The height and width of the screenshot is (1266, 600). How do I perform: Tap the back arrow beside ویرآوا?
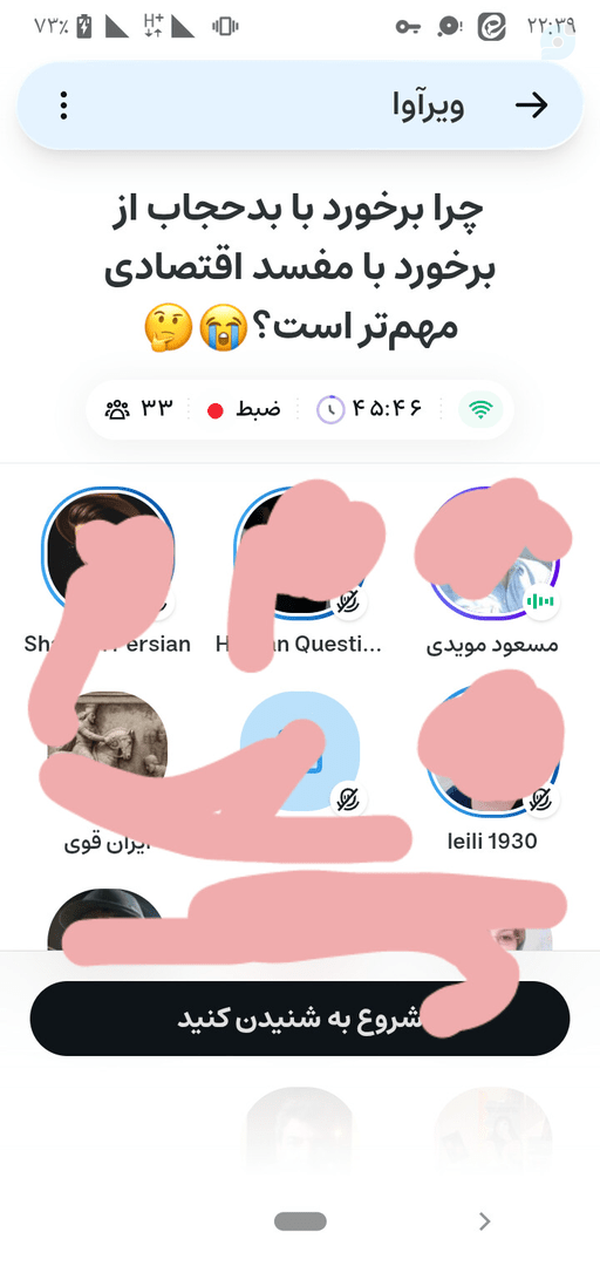click(x=535, y=106)
